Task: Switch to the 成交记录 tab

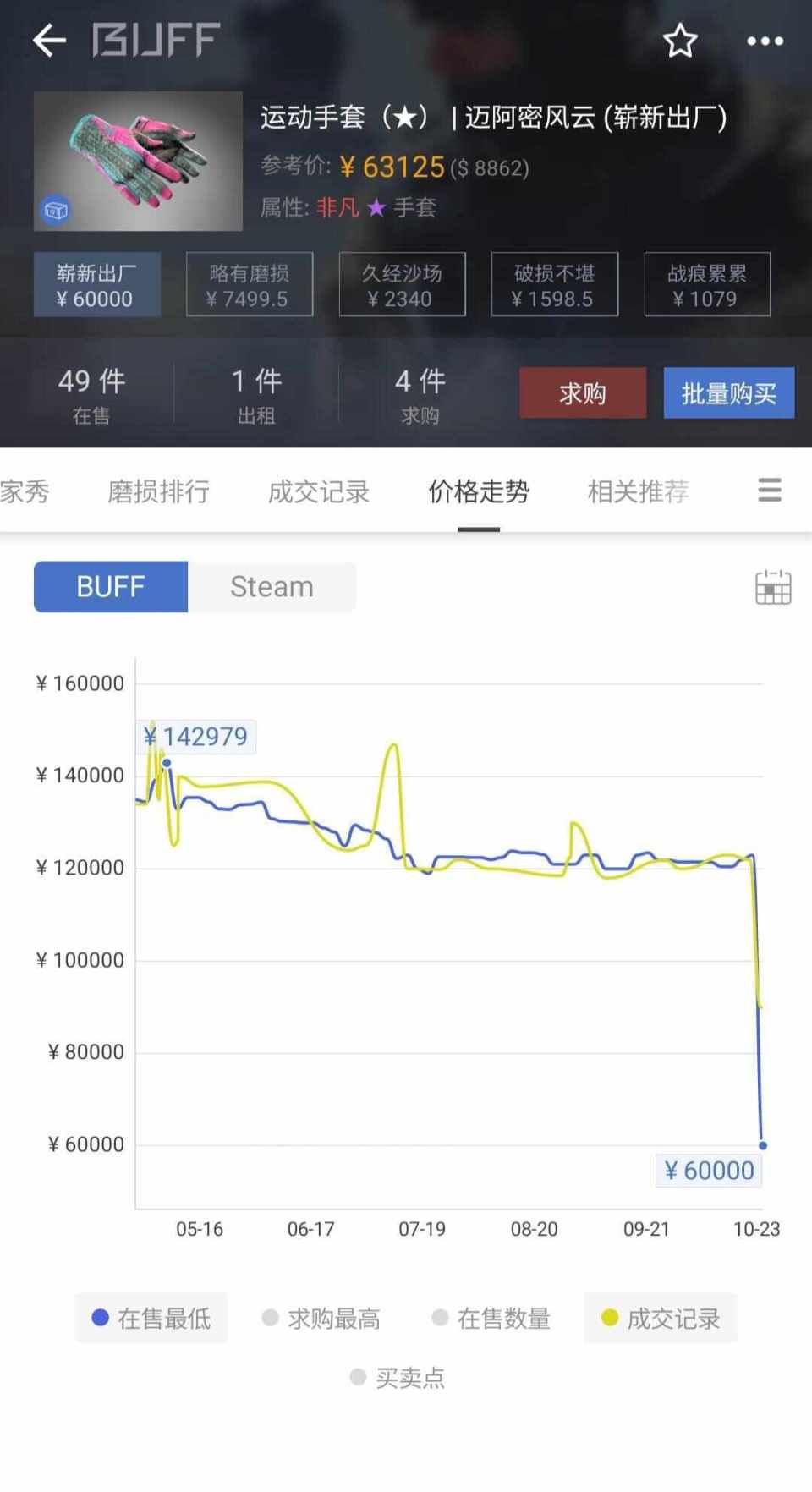Action: point(318,491)
